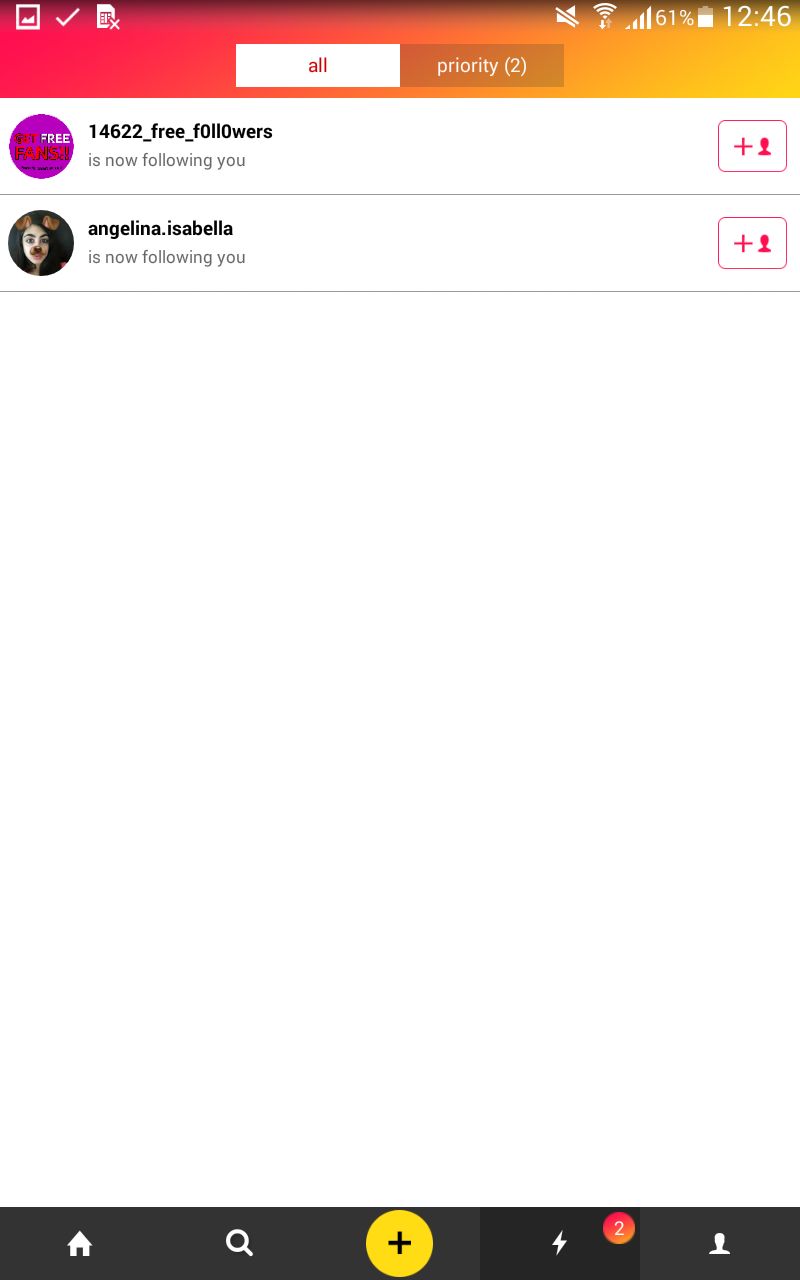The width and height of the screenshot is (800, 1280).
Task: Switch to the priority (2) tab
Action: (482, 66)
